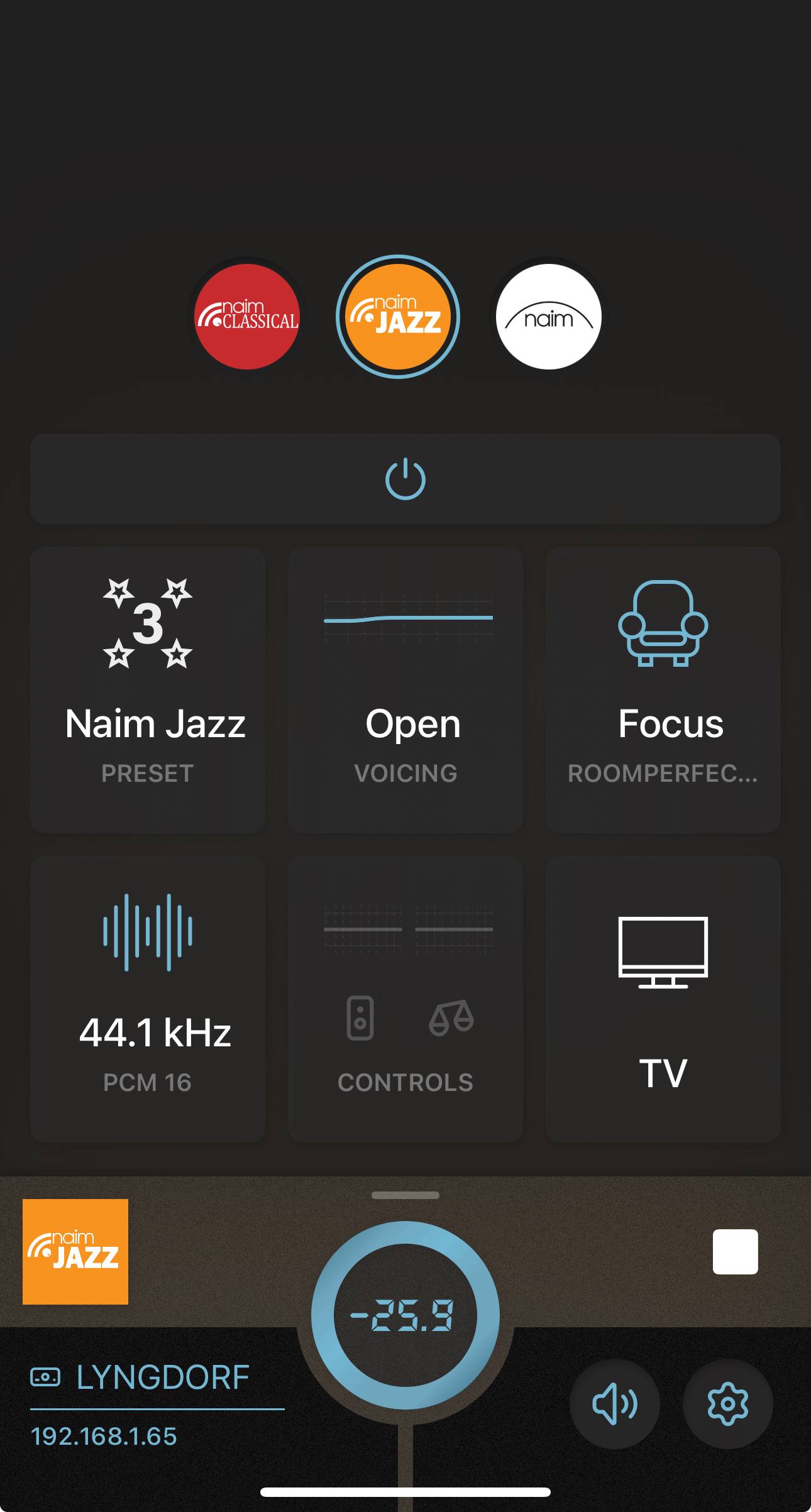The width and height of the screenshot is (811, 1512).
Task: Expand the now-playing panel handle
Action: (x=405, y=1195)
